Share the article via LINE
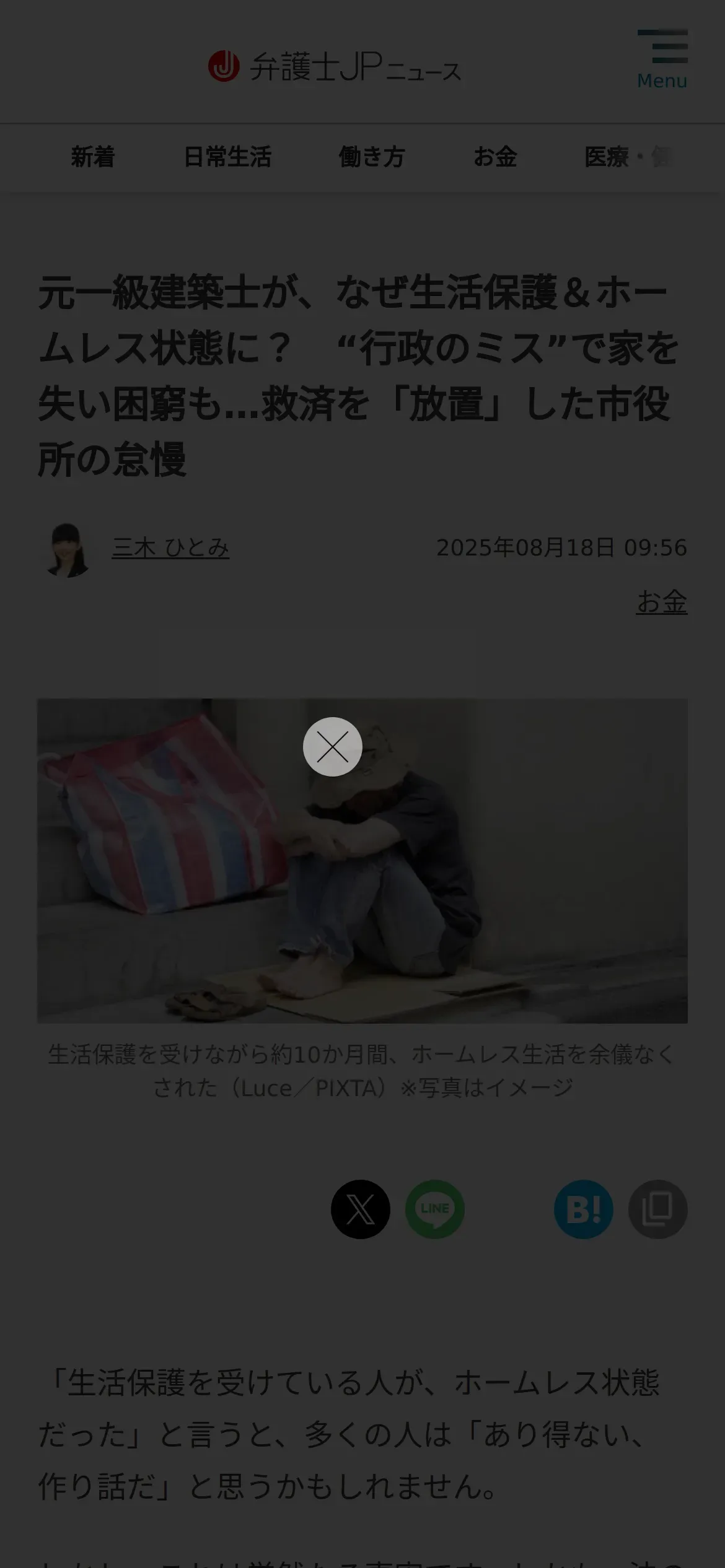 435,1209
